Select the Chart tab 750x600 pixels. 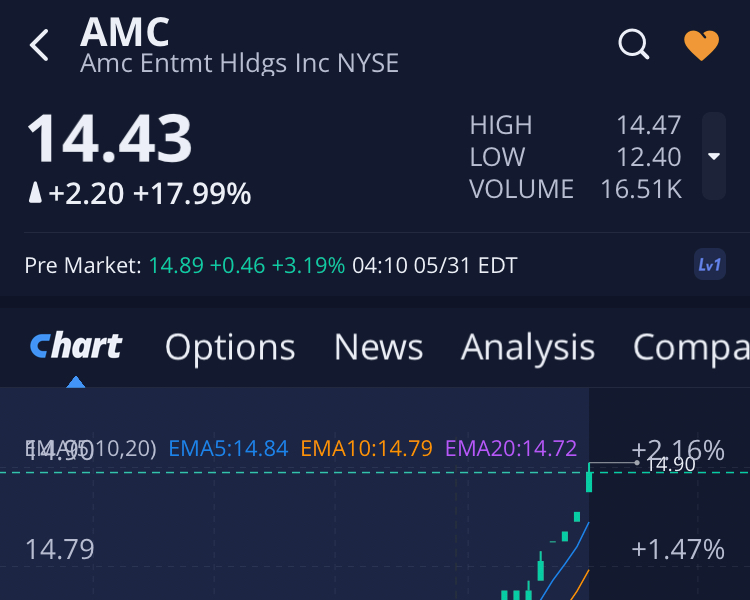(x=76, y=347)
